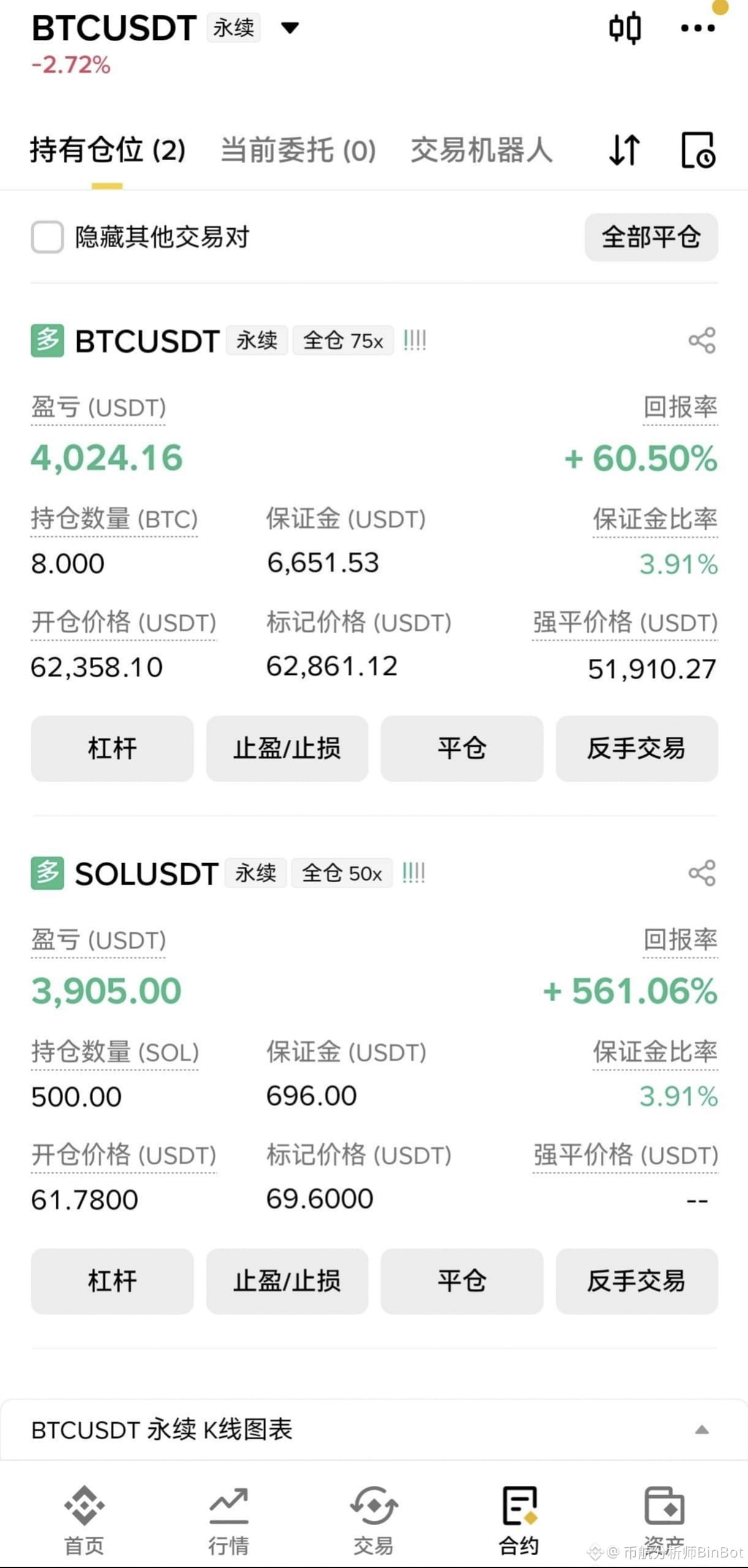Switch to the 交易机器人 tab
This screenshot has height=1568, width=748.
pos(481,150)
